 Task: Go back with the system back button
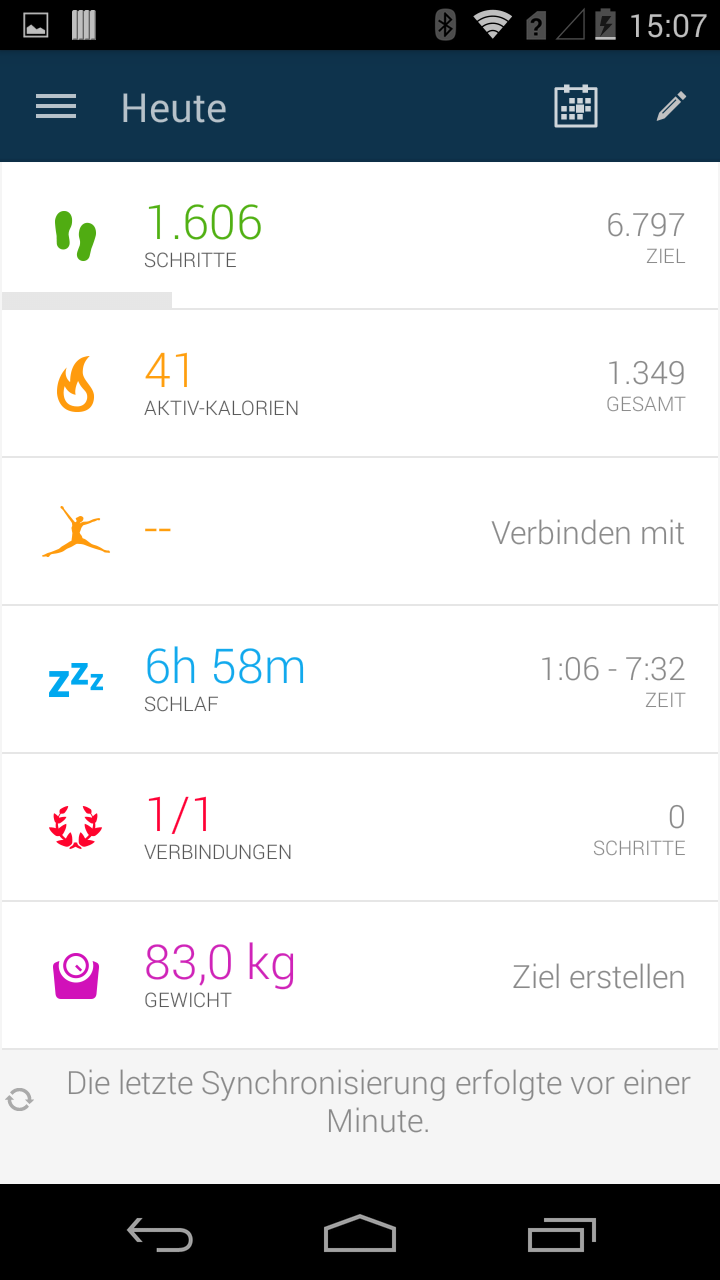click(x=160, y=1236)
